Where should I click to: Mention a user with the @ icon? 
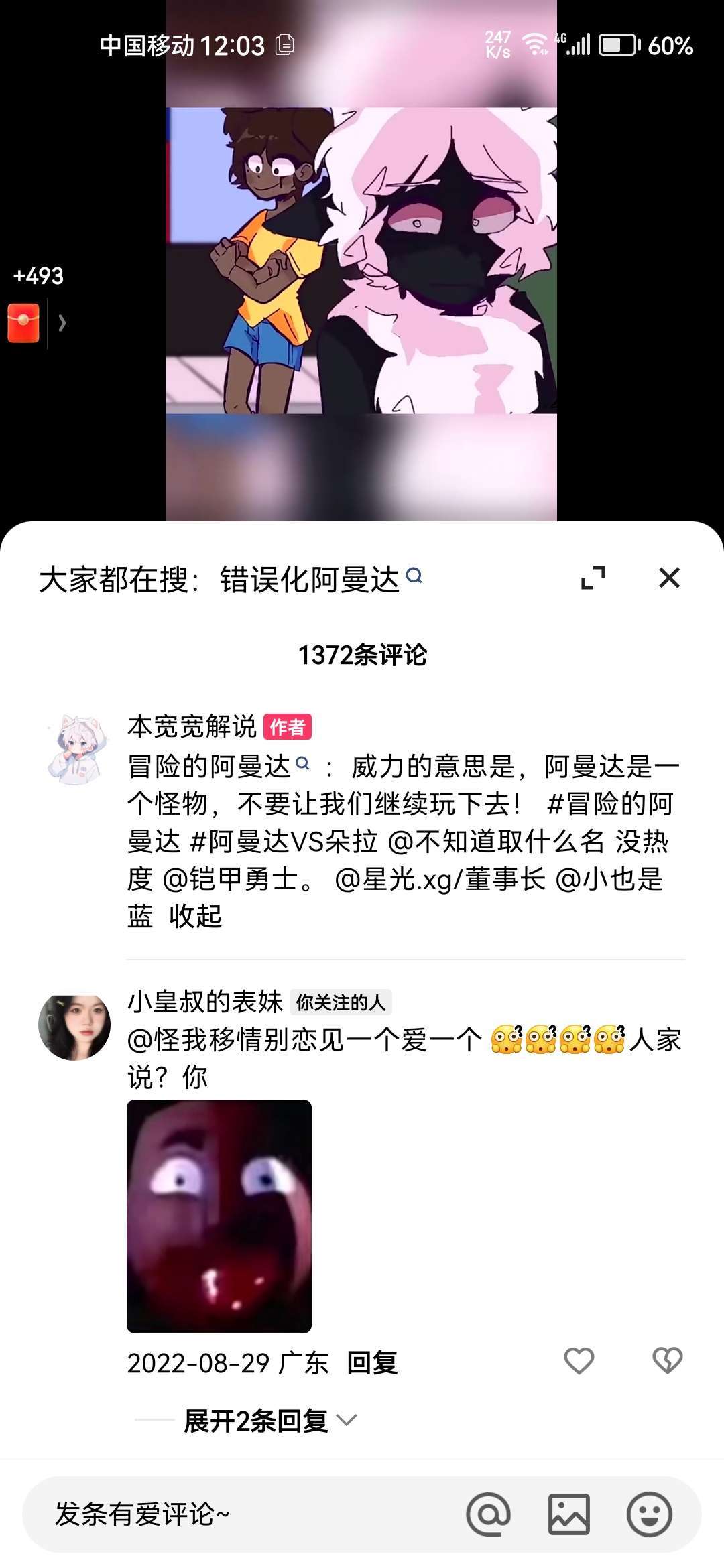pyautogui.click(x=488, y=1514)
